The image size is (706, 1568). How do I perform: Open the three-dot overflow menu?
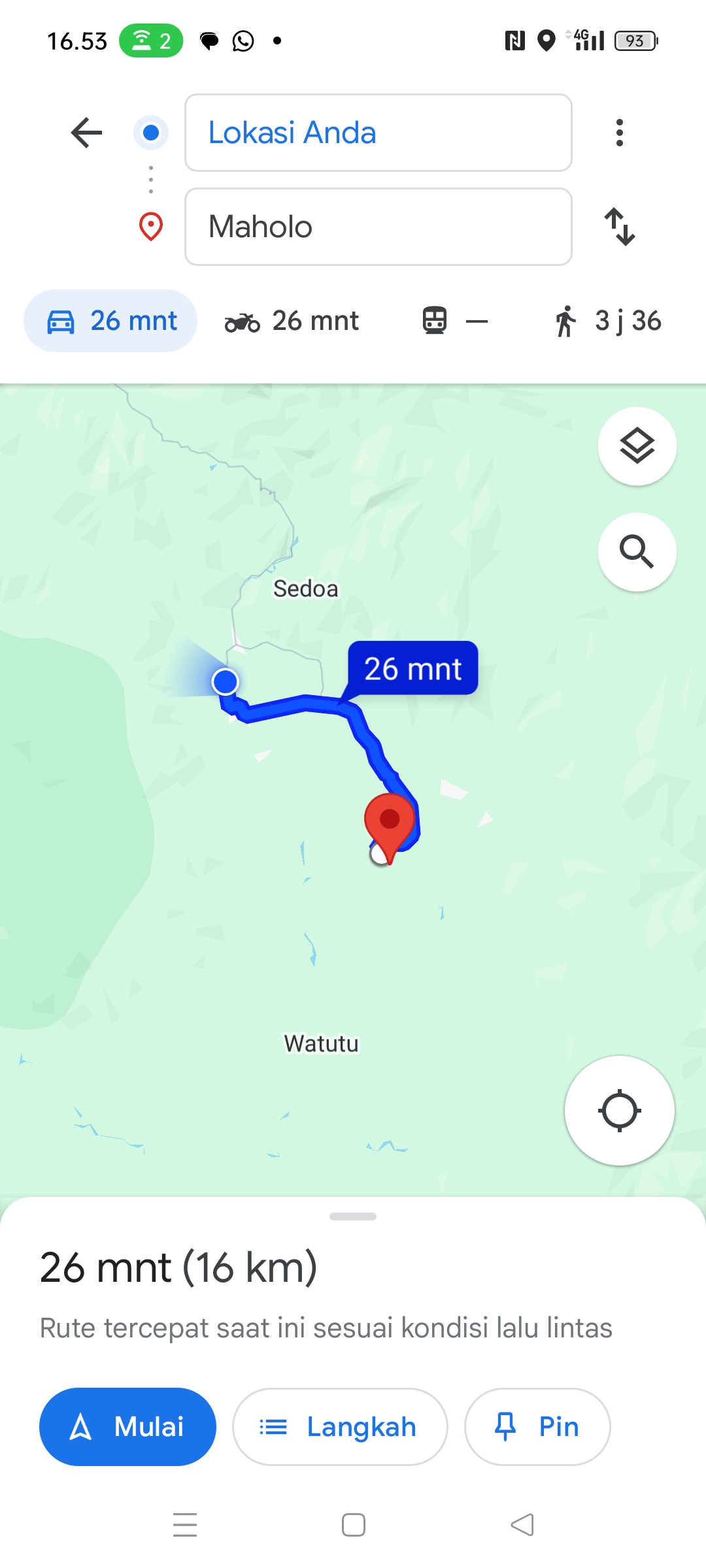(x=620, y=133)
